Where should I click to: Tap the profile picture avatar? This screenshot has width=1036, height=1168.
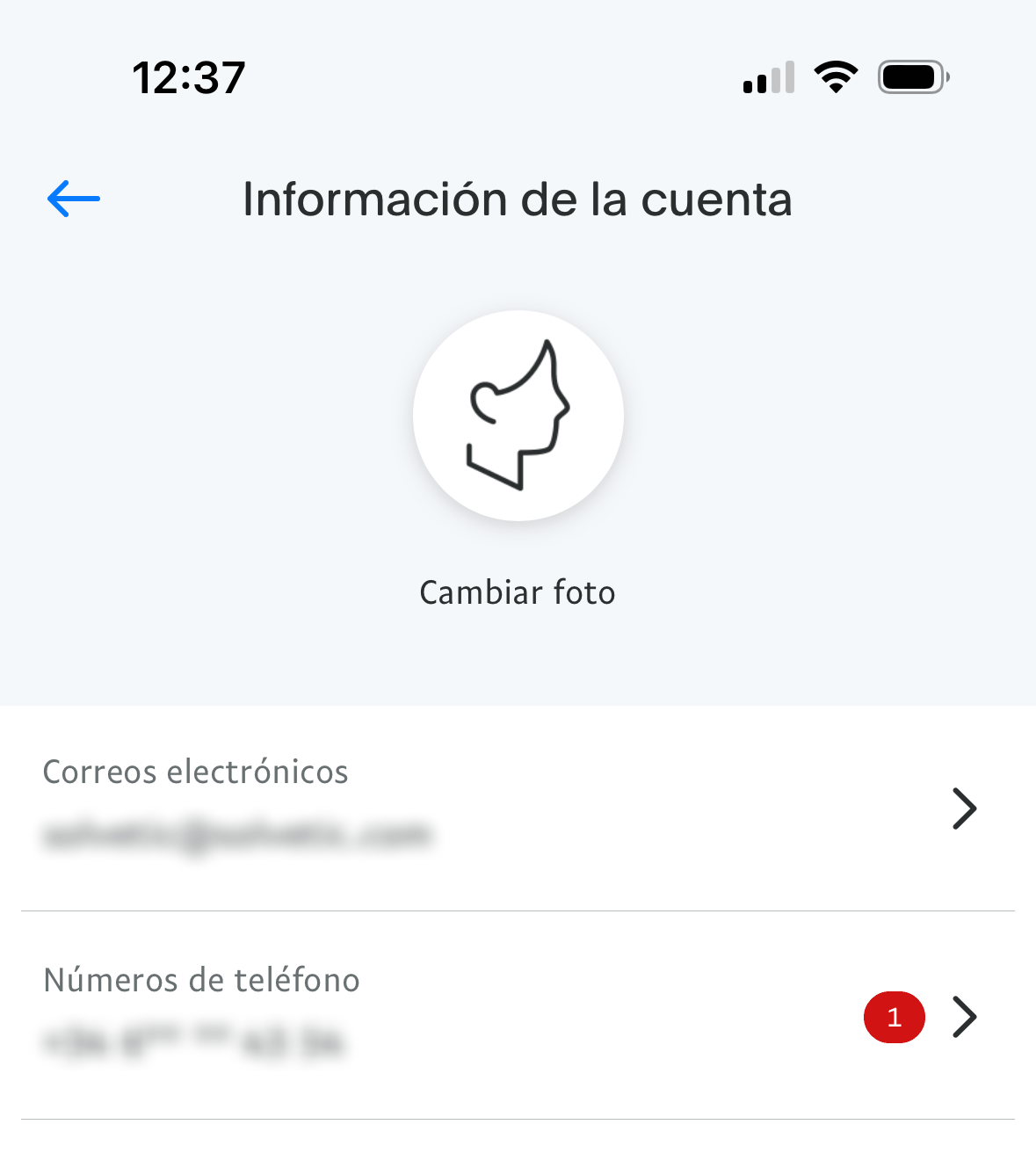click(x=518, y=416)
